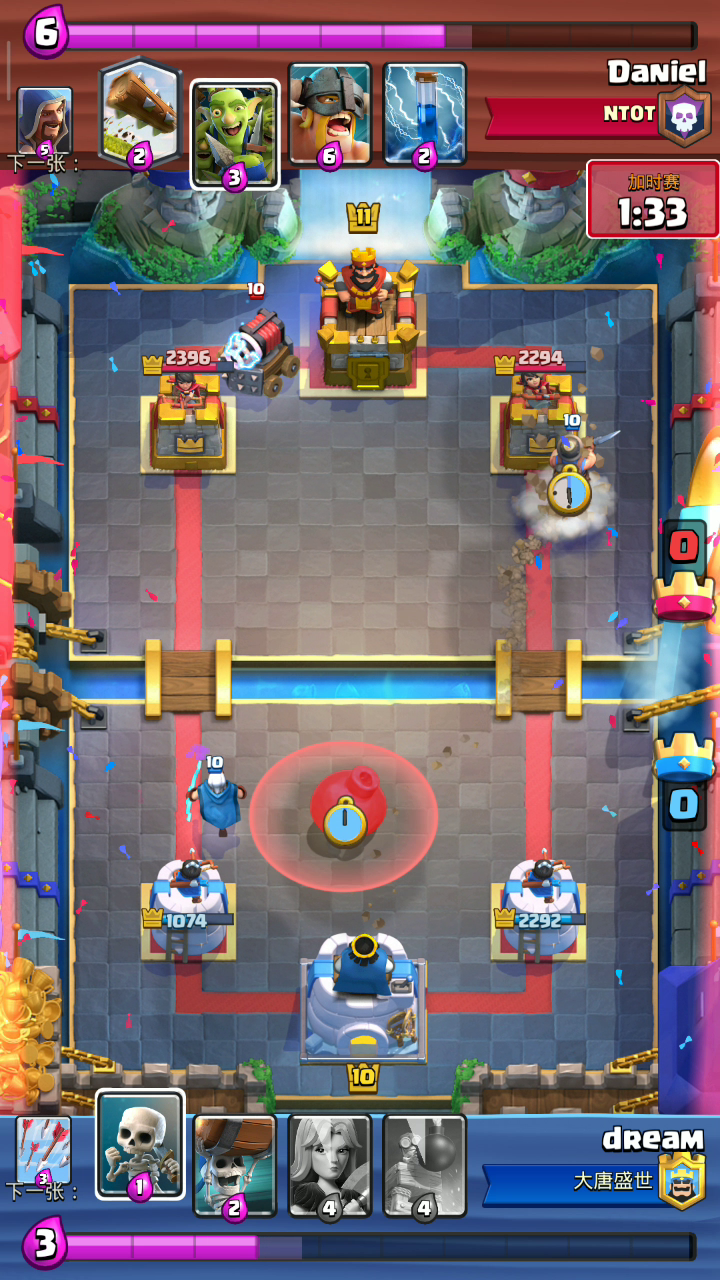720x1280 pixels.
Task: Select the Valkyrie card
Action: coord(330,1165)
